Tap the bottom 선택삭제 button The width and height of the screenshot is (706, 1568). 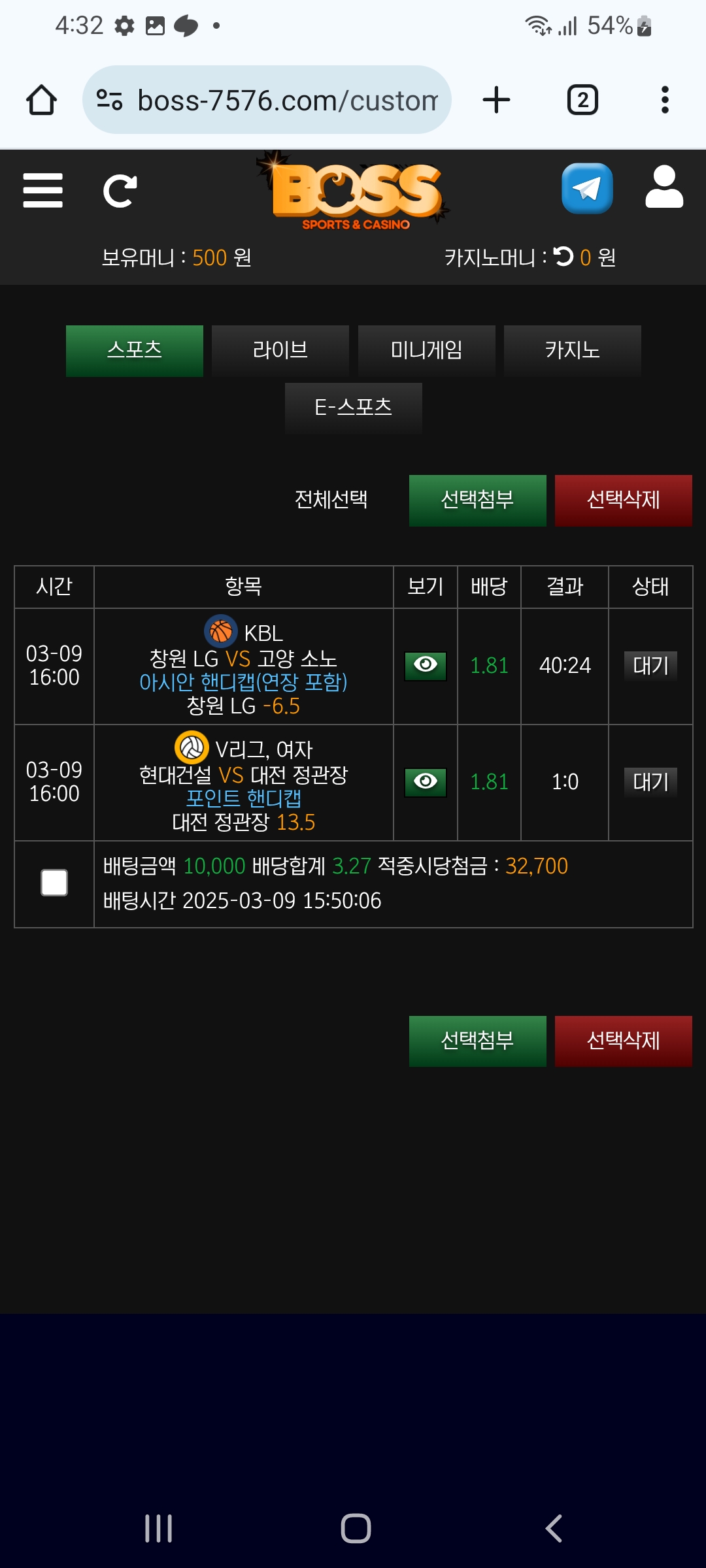(x=623, y=1041)
